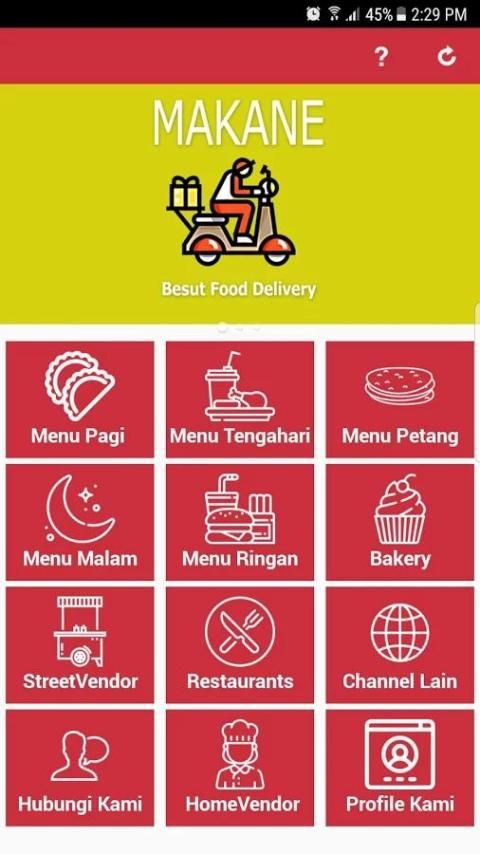Image resolution: width=480 pixels, height=854 pixels.
Task: Tap Hubungi Kami to contact us
Action: [80, 768]
